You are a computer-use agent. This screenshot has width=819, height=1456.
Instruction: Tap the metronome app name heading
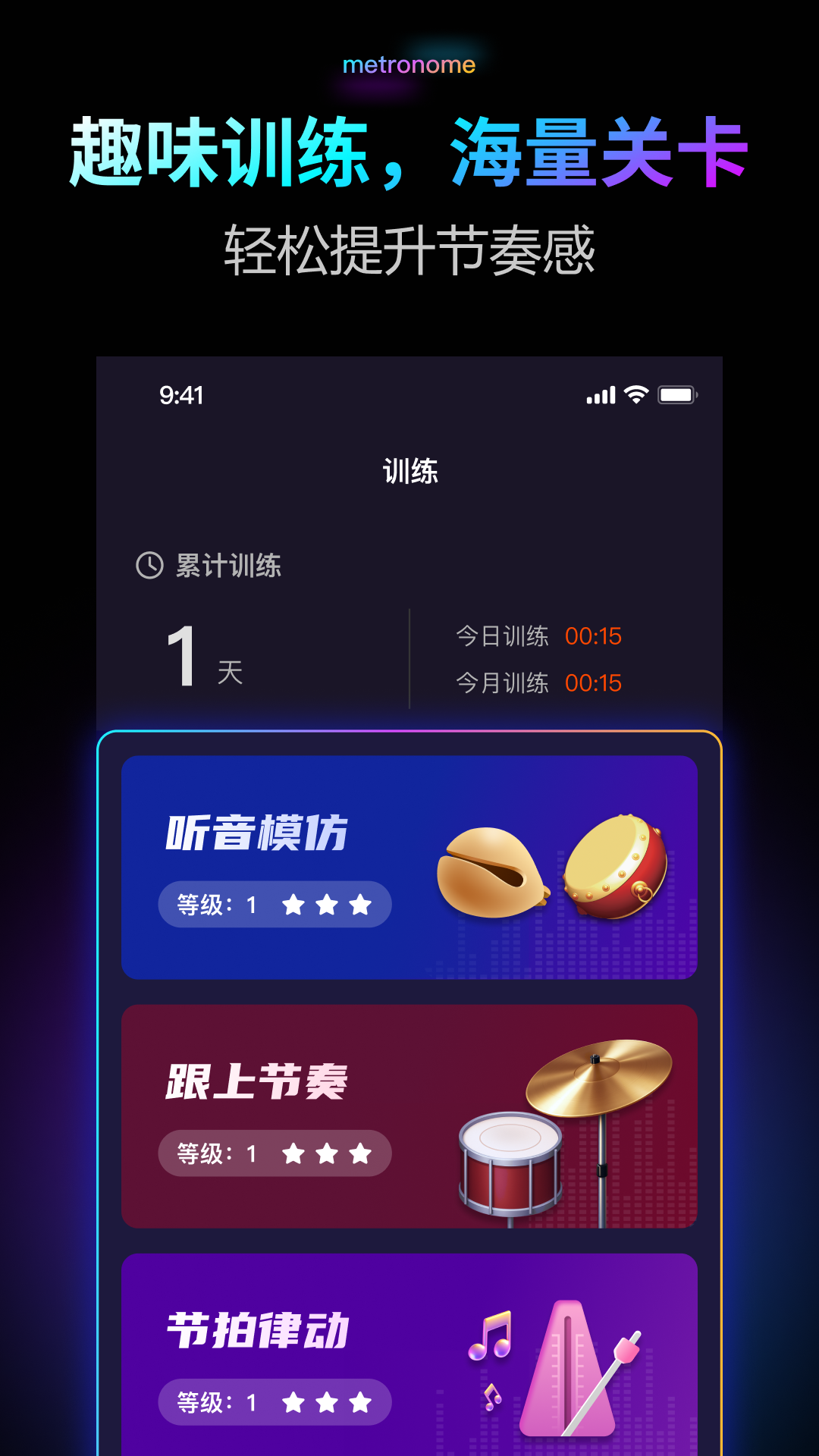tap(409, 65)
